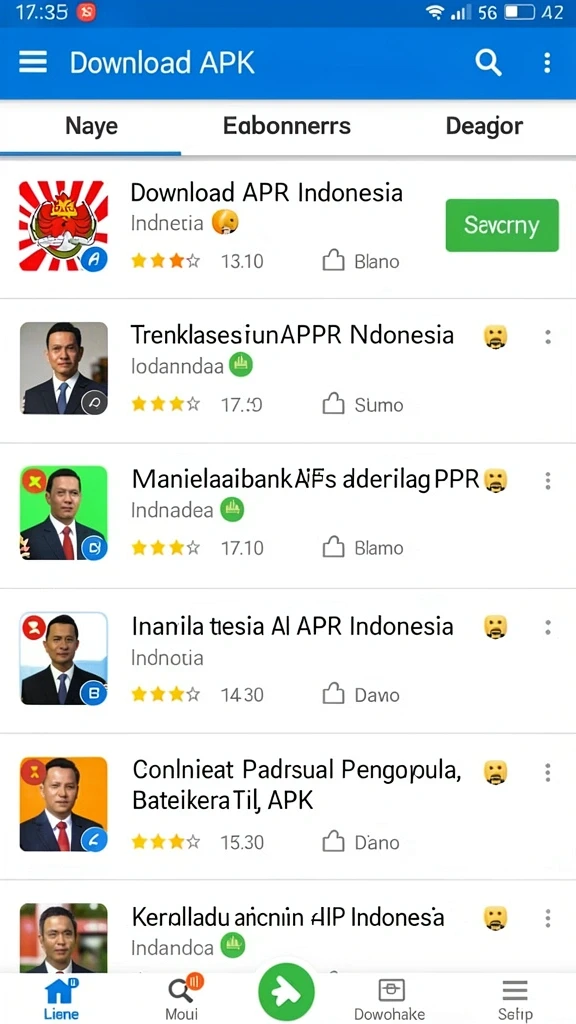Switch to the Eabonnerrs tab
576x1024 pixels.
click(x=287, y=126)
